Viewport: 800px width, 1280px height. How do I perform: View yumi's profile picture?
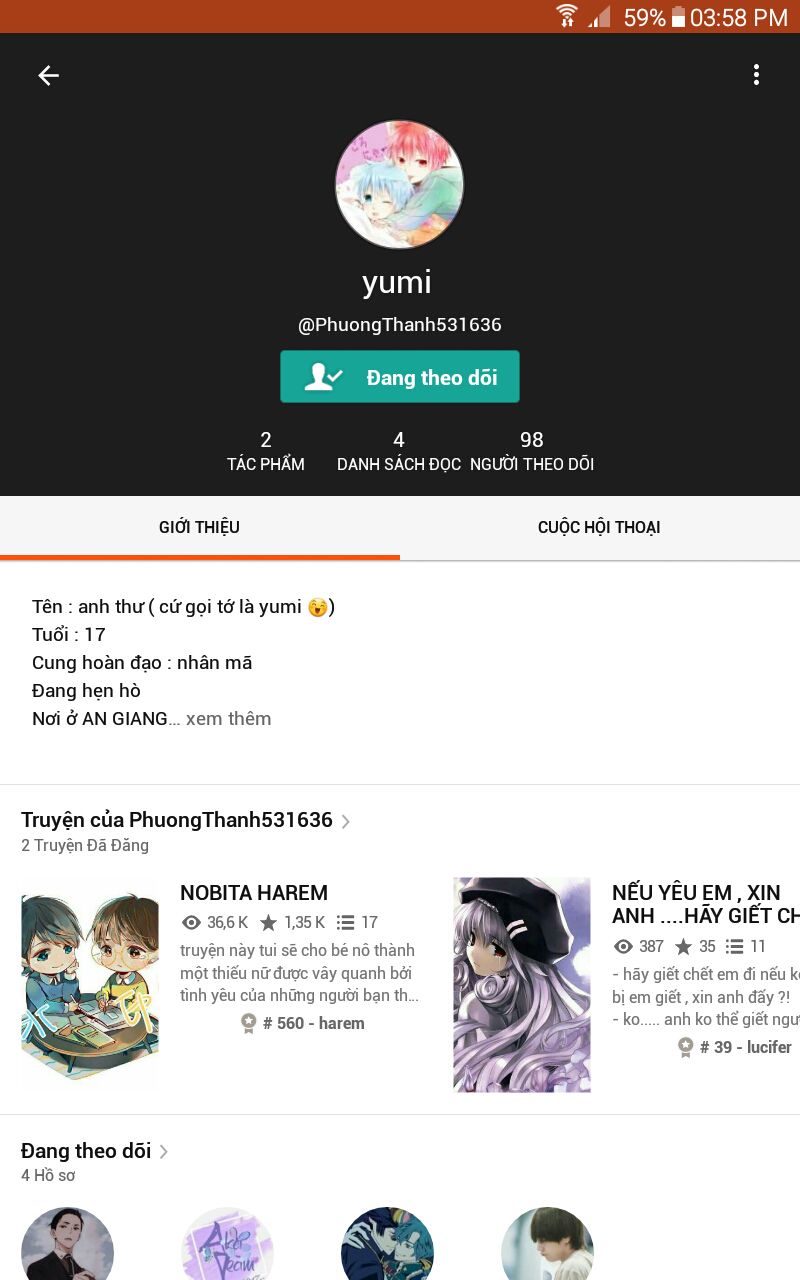[x=399, y=184]
